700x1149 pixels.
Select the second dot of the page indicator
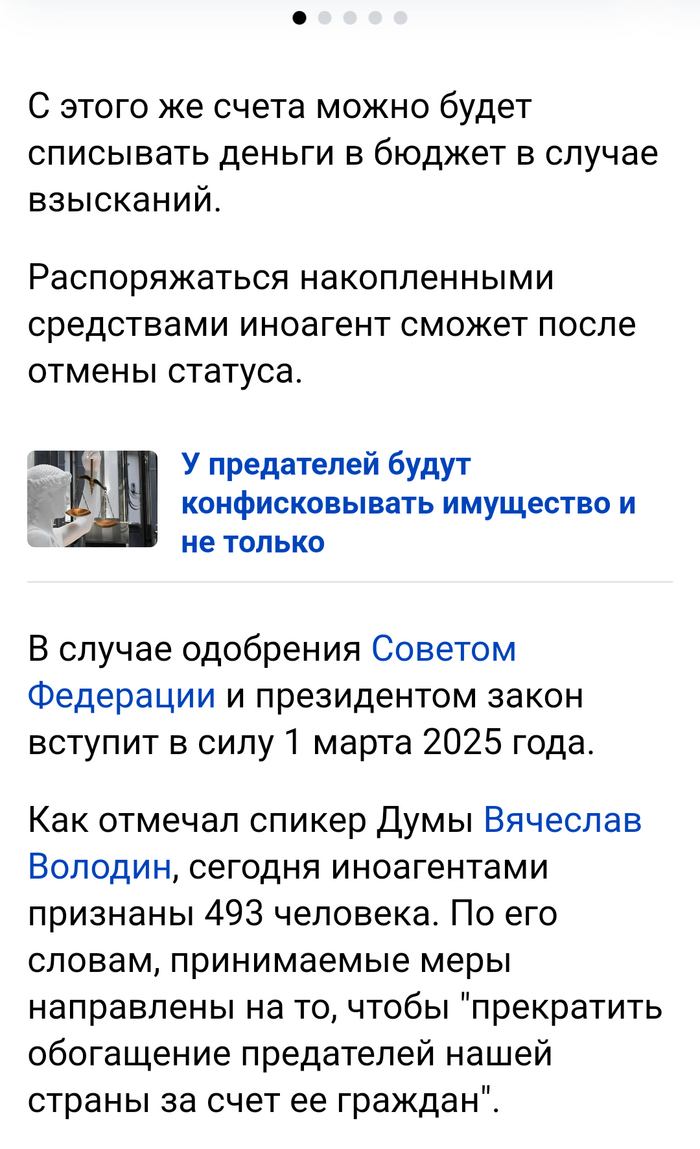click(325, 17)
